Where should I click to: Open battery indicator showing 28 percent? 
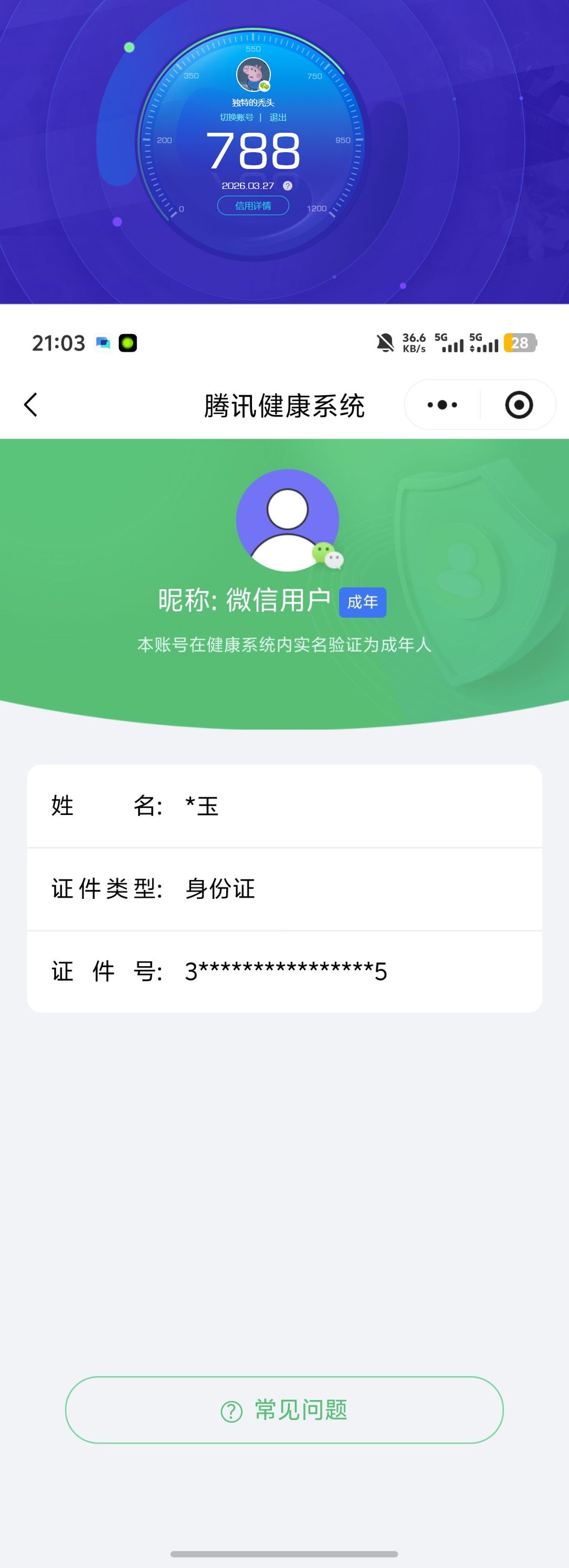coord(520,343)
